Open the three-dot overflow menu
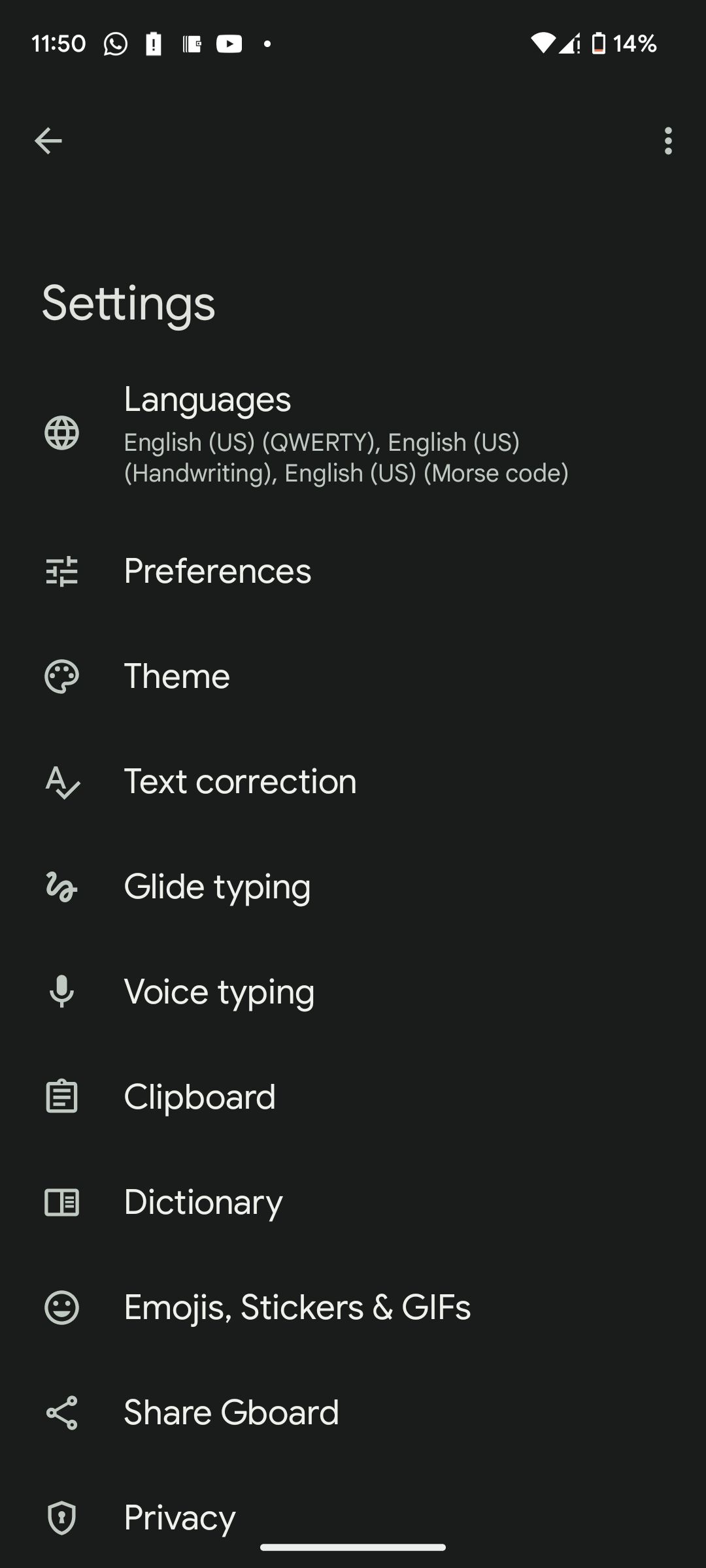Image resolution: width=706 pixels, height=1568 pixels. (x=667, y=140)
